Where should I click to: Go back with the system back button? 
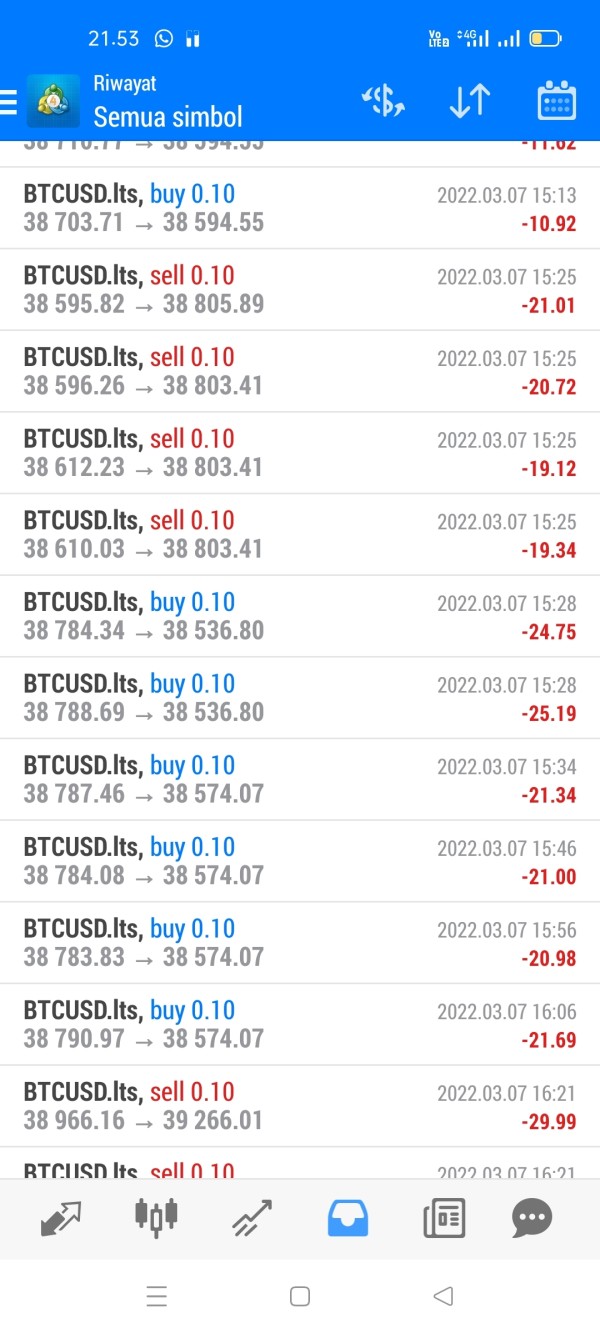click(x=443, y=1297)
